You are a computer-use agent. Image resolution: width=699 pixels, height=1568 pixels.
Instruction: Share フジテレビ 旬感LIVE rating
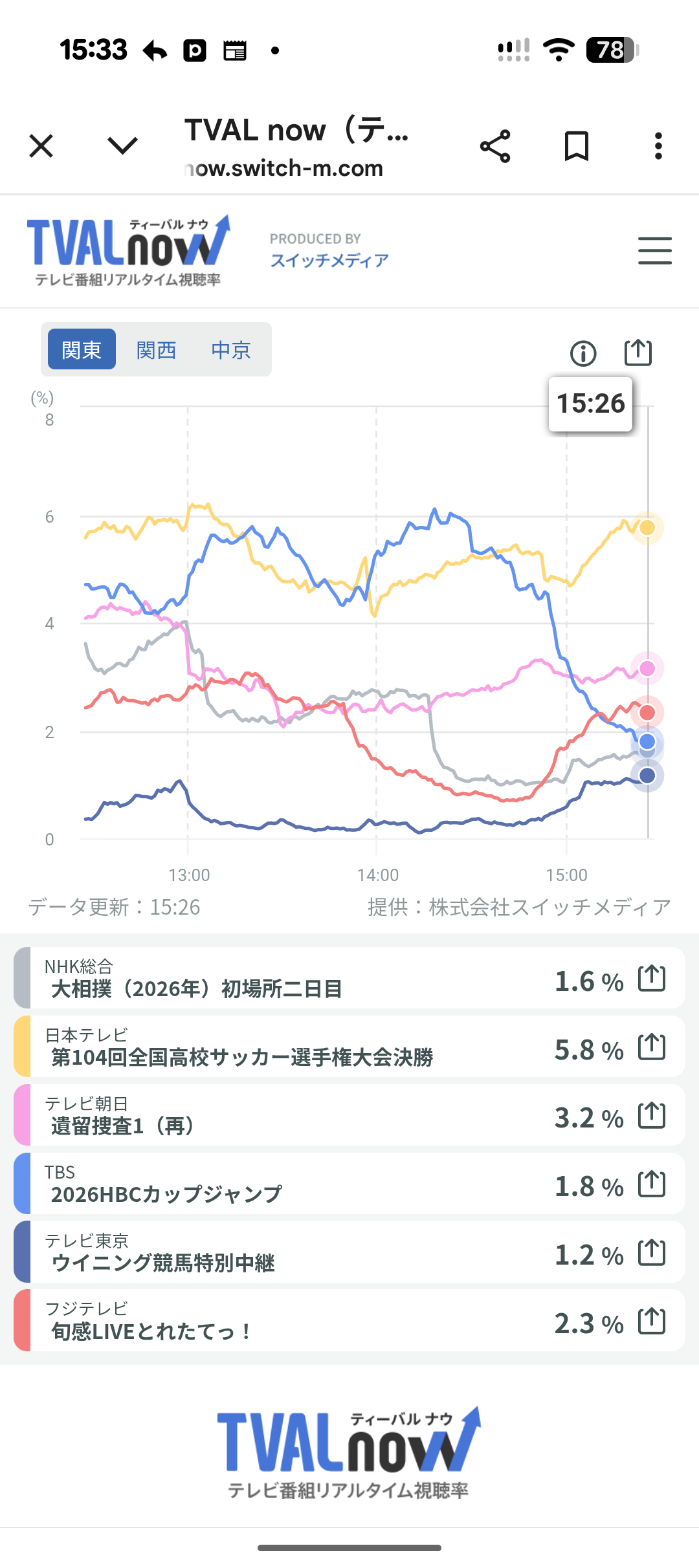[x=651, y=1321]
